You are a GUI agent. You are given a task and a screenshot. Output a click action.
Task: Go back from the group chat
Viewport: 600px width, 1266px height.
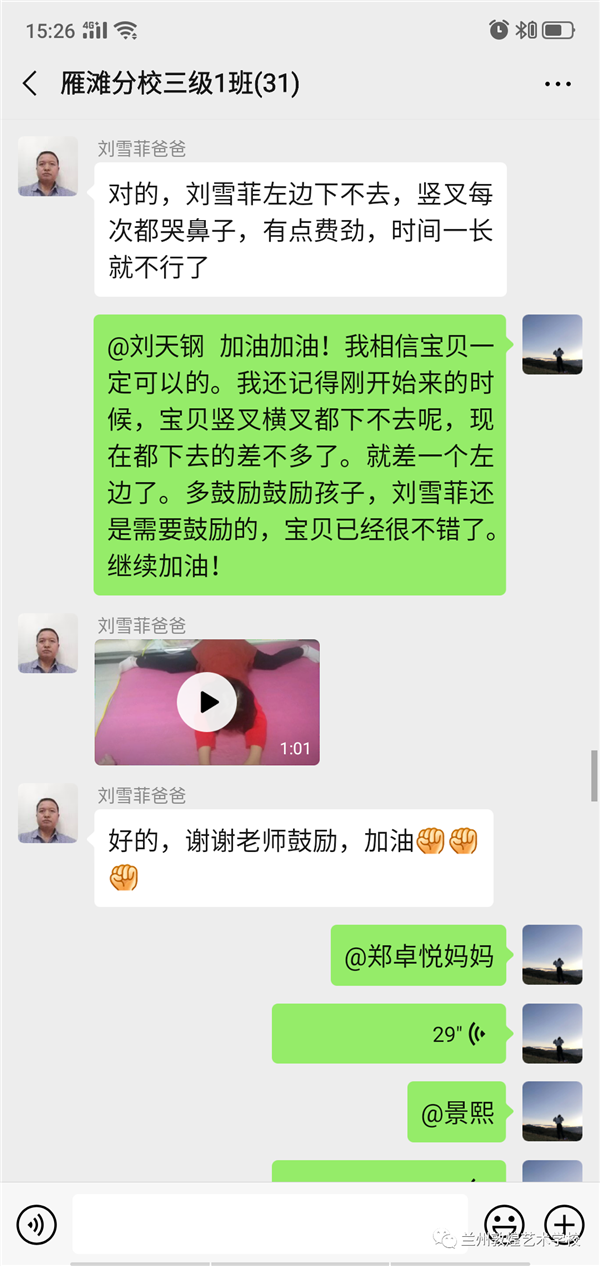30,84
